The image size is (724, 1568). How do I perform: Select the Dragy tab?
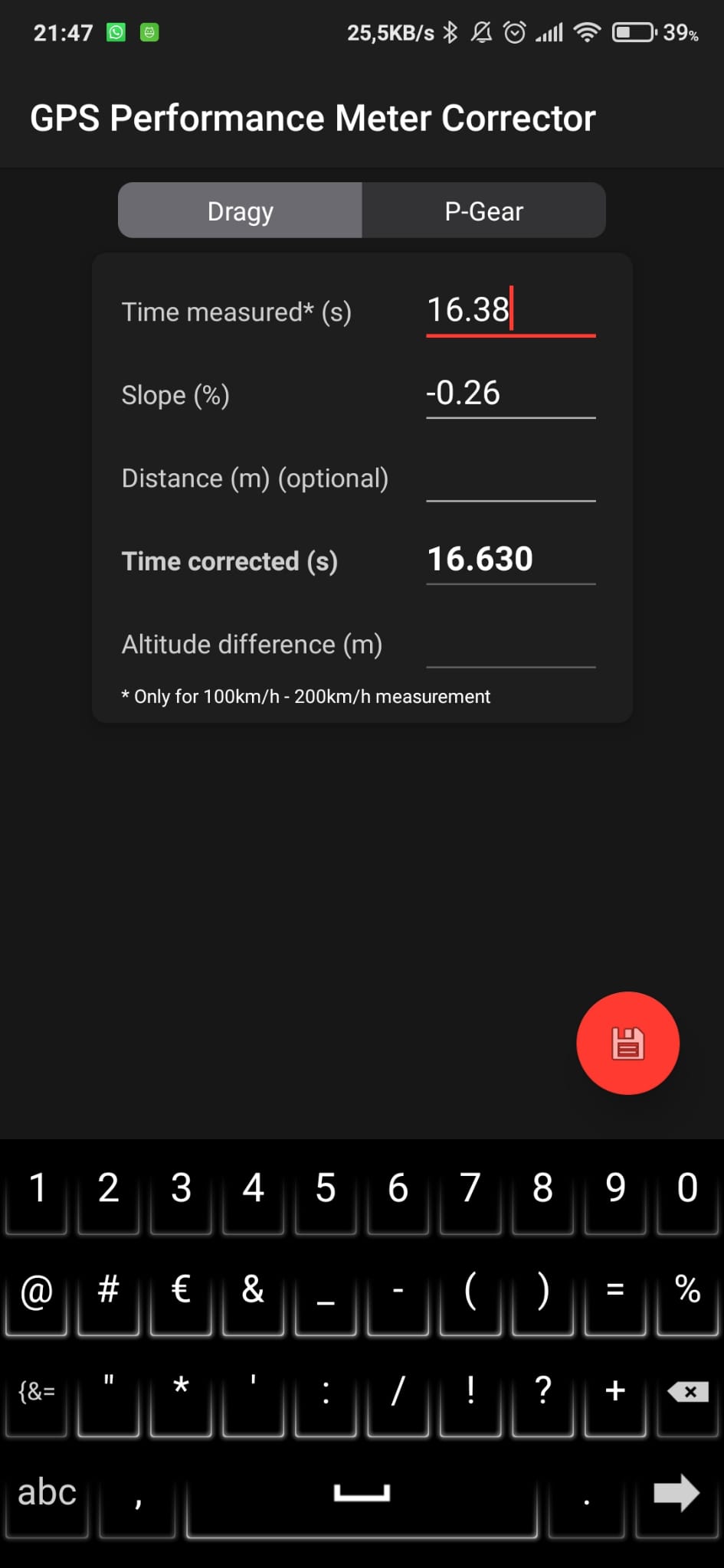click(x=240, y=211)
